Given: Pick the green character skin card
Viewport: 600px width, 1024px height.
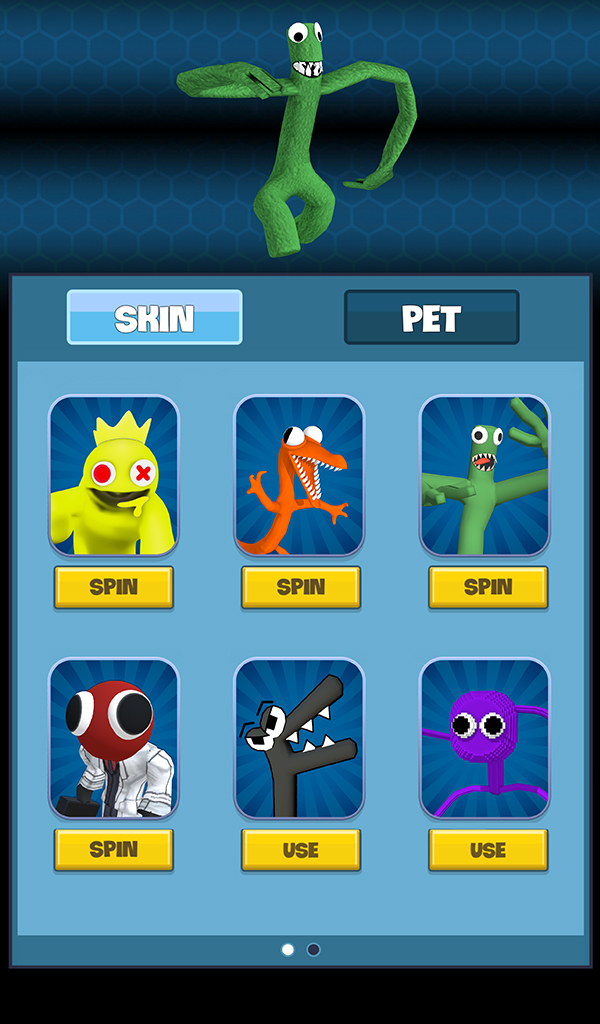Looking at the screenshot, I should [485, 475].
